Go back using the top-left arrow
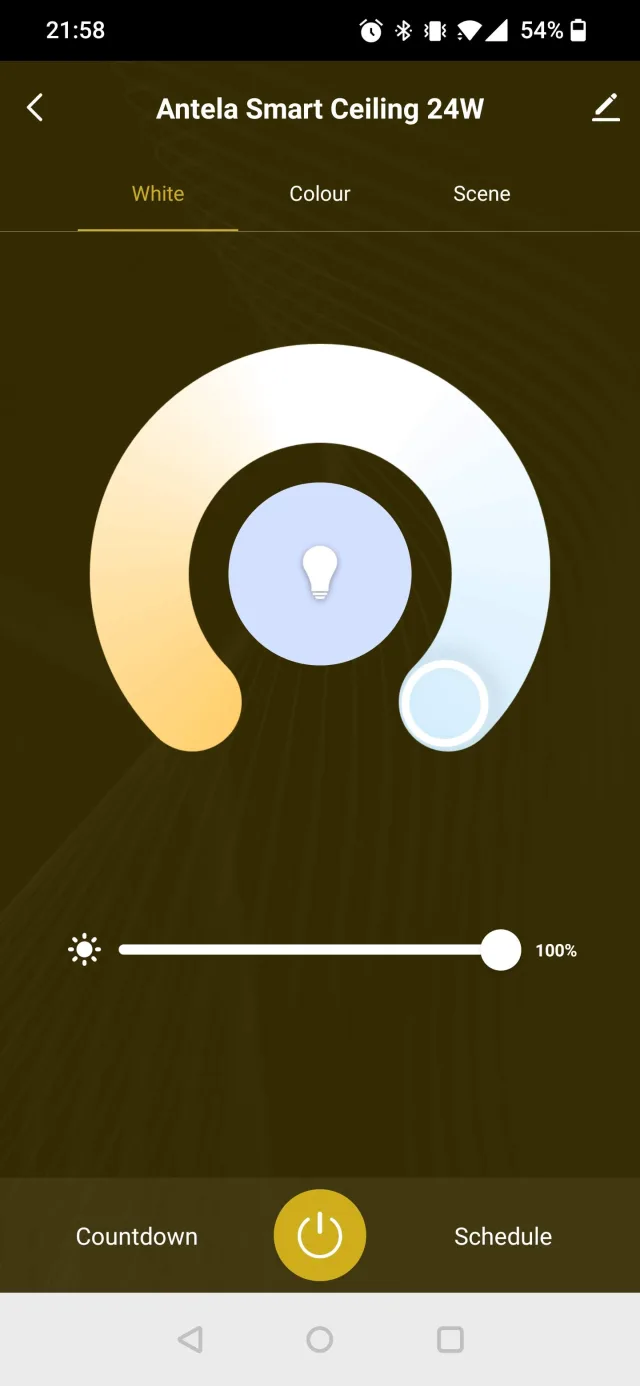This screenshot has height=1386, width=640. pos(35,108)
